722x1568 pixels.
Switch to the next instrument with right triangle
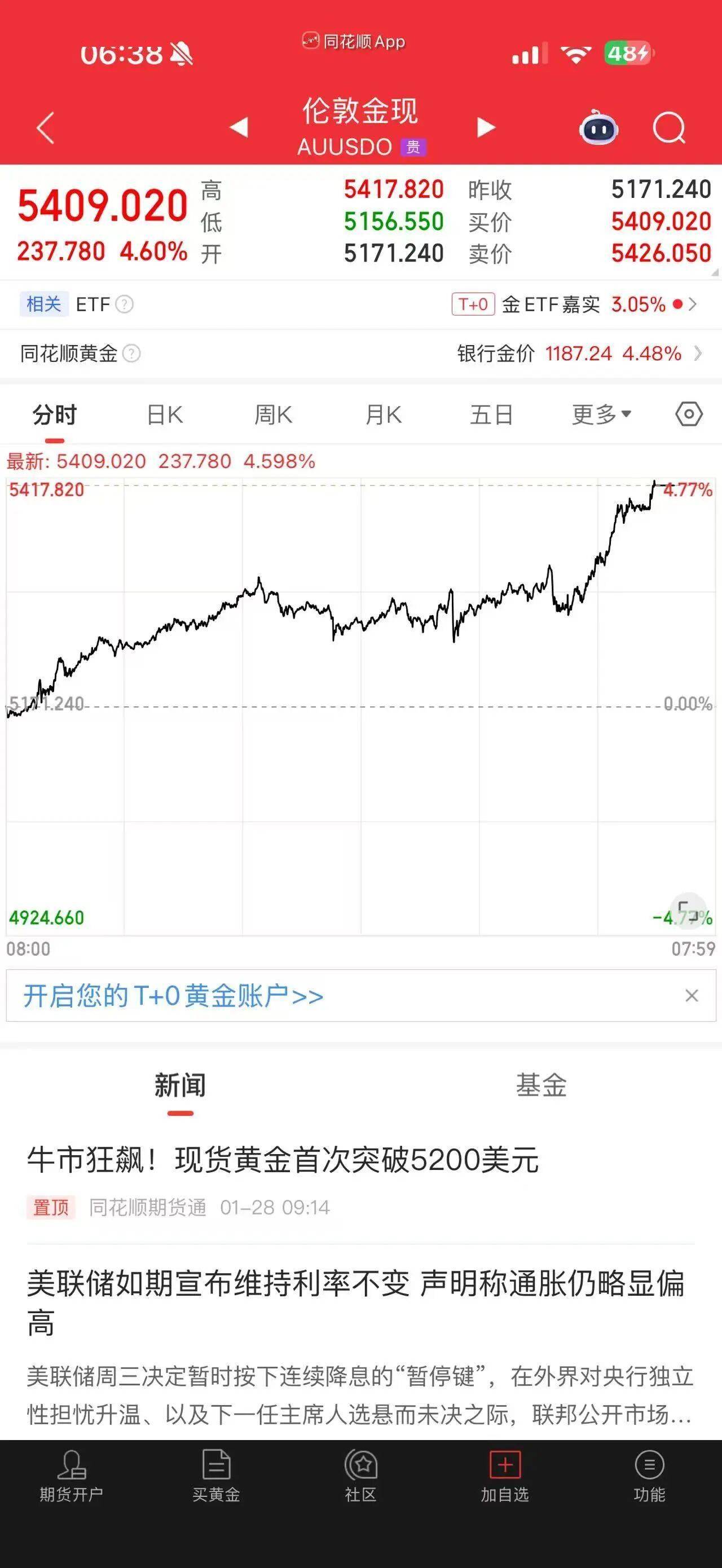tap(486, 127)
